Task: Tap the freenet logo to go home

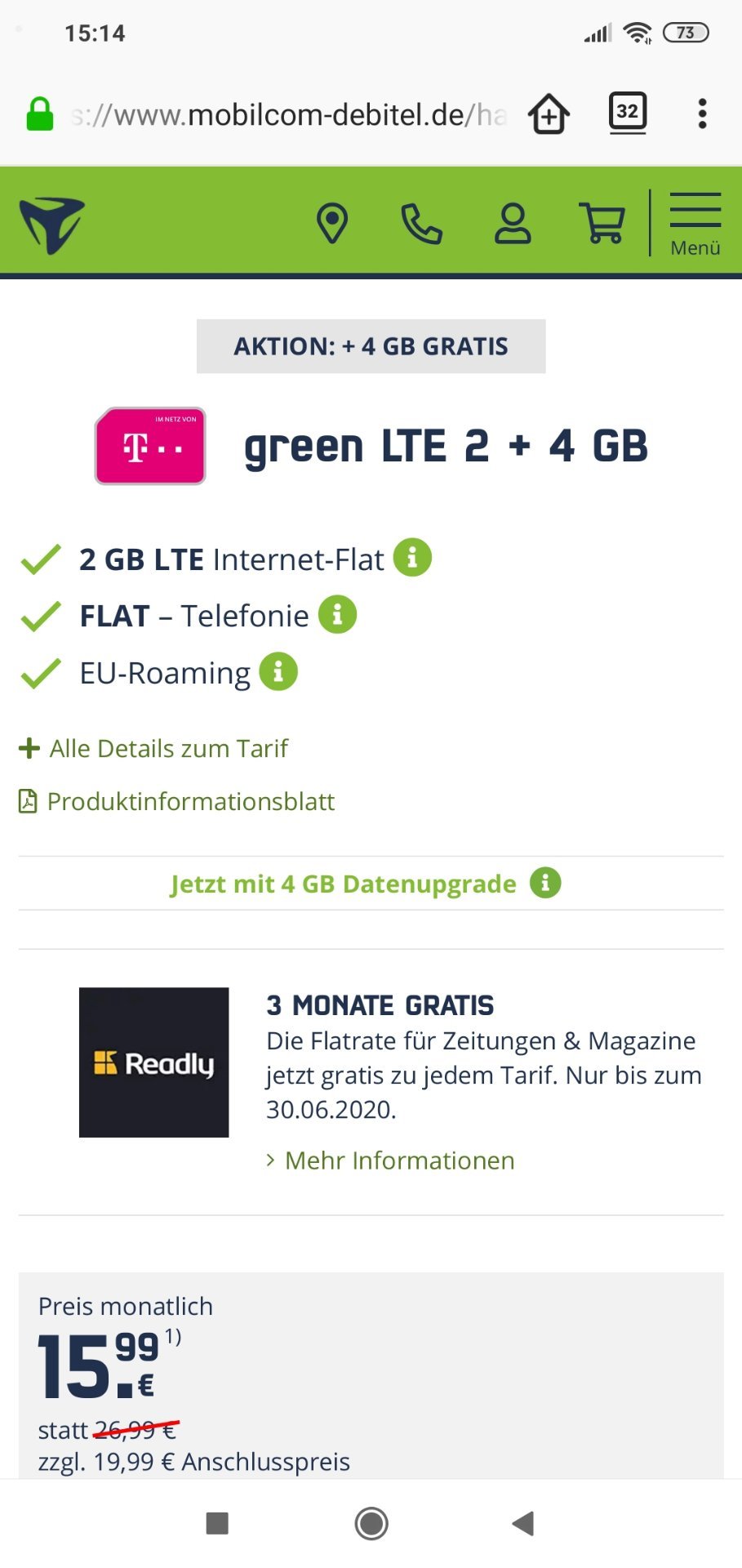Action: (x=52, y=225)
